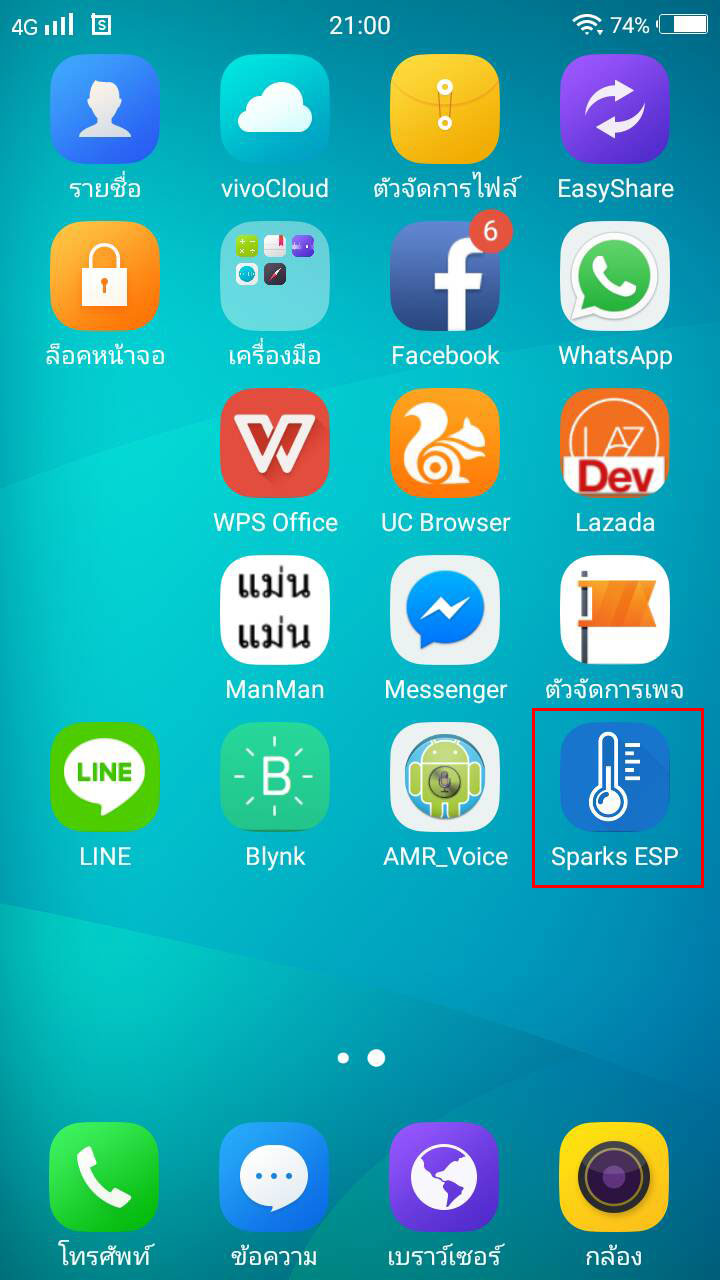Open the ManMan app
The width and height of the screenshot is (720, 1280).
point(275,611)
